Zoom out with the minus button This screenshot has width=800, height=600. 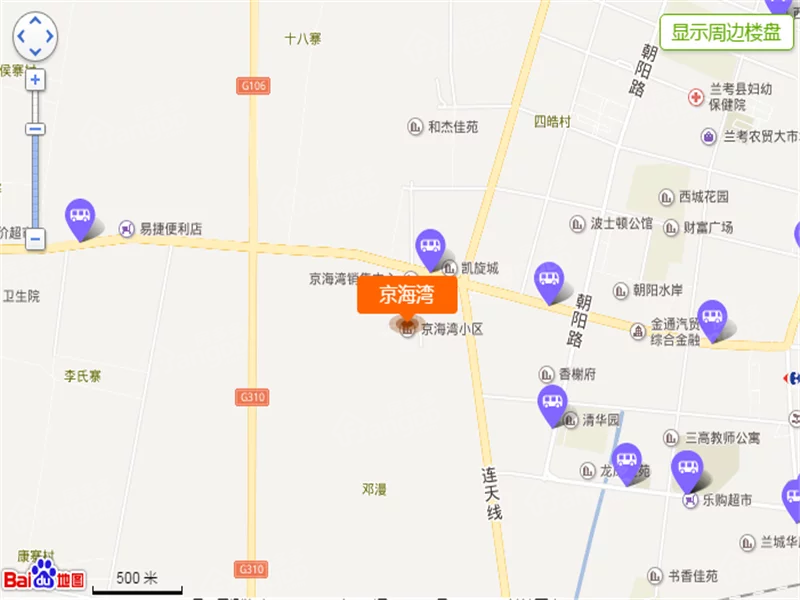click(x=35, y=238)
